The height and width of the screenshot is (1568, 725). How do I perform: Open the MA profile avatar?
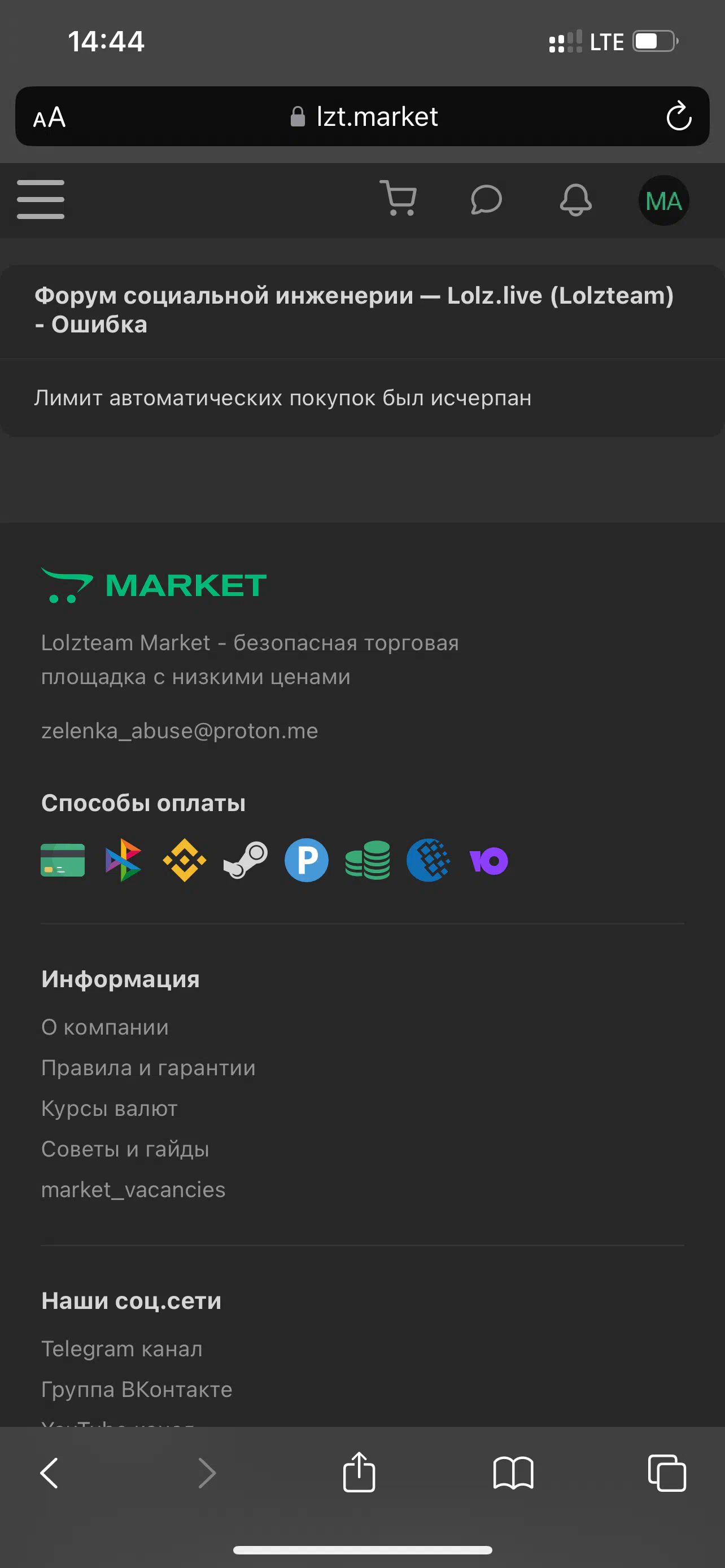click(x=663, y=200)
